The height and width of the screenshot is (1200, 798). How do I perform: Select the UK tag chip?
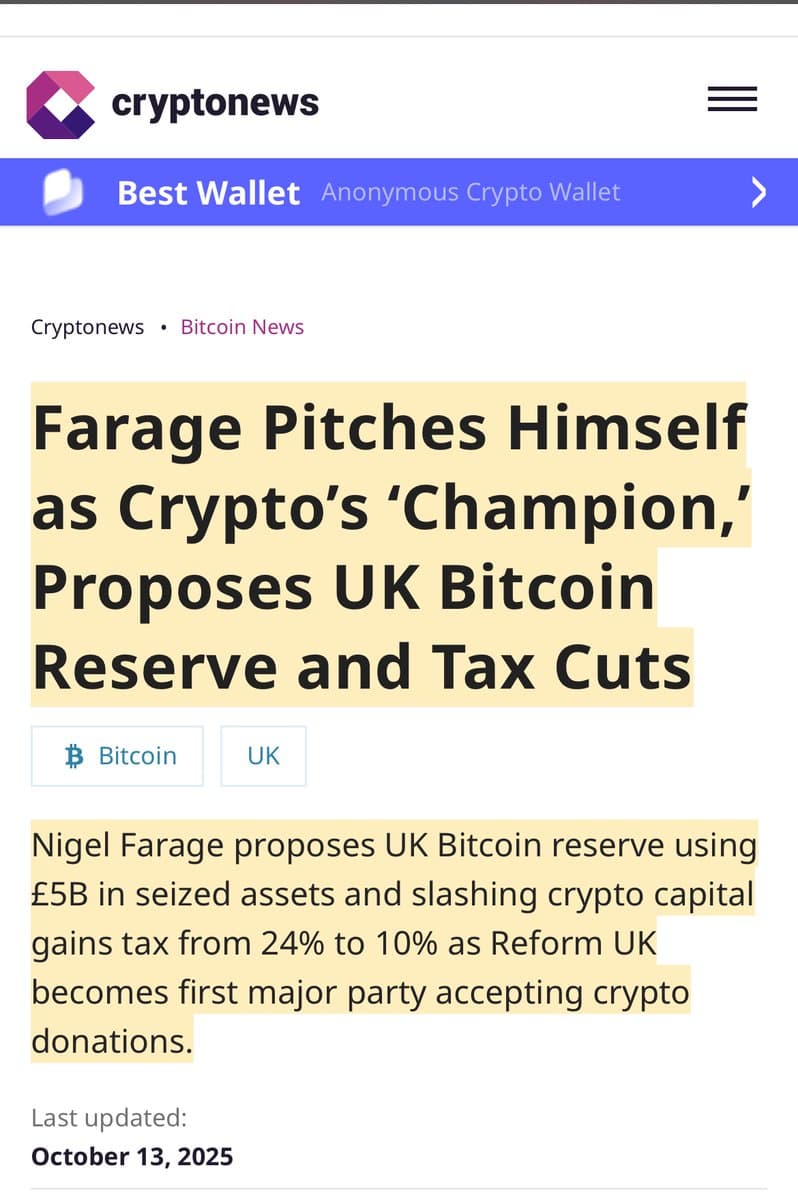[x=263, y=756]
